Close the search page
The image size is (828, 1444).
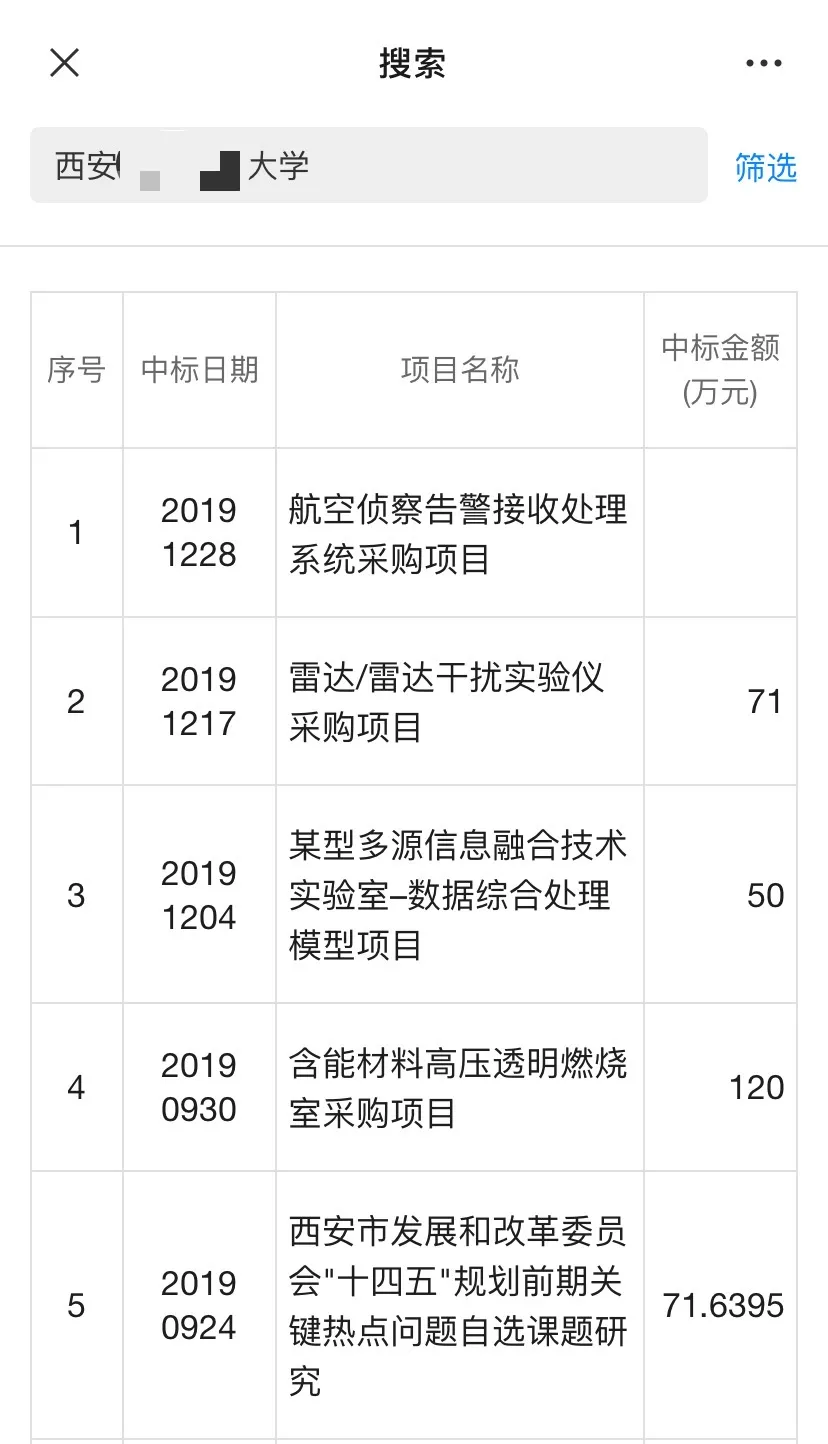[65, 63]
